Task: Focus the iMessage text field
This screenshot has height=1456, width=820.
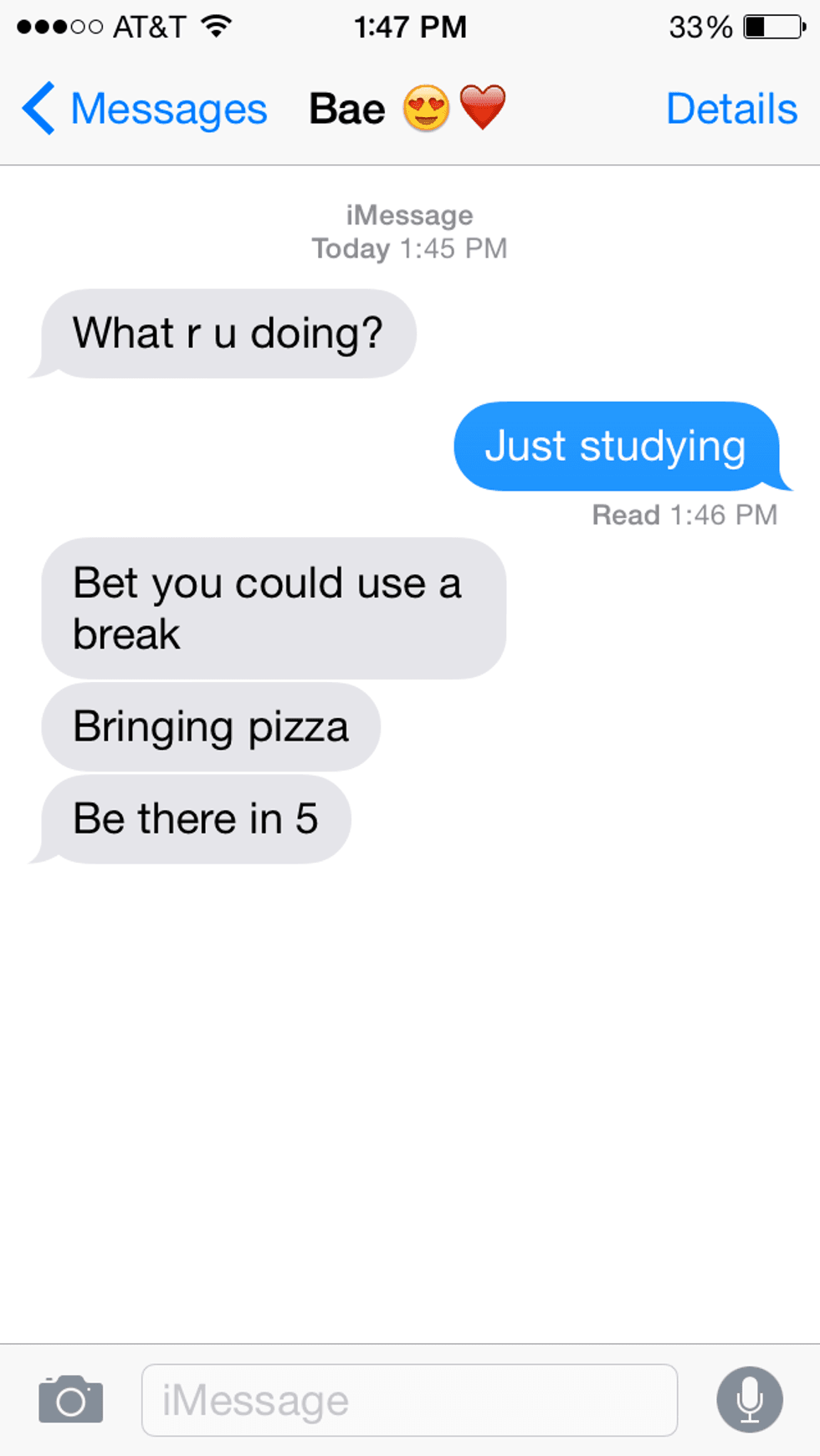Action: (x=409, y=1400)
